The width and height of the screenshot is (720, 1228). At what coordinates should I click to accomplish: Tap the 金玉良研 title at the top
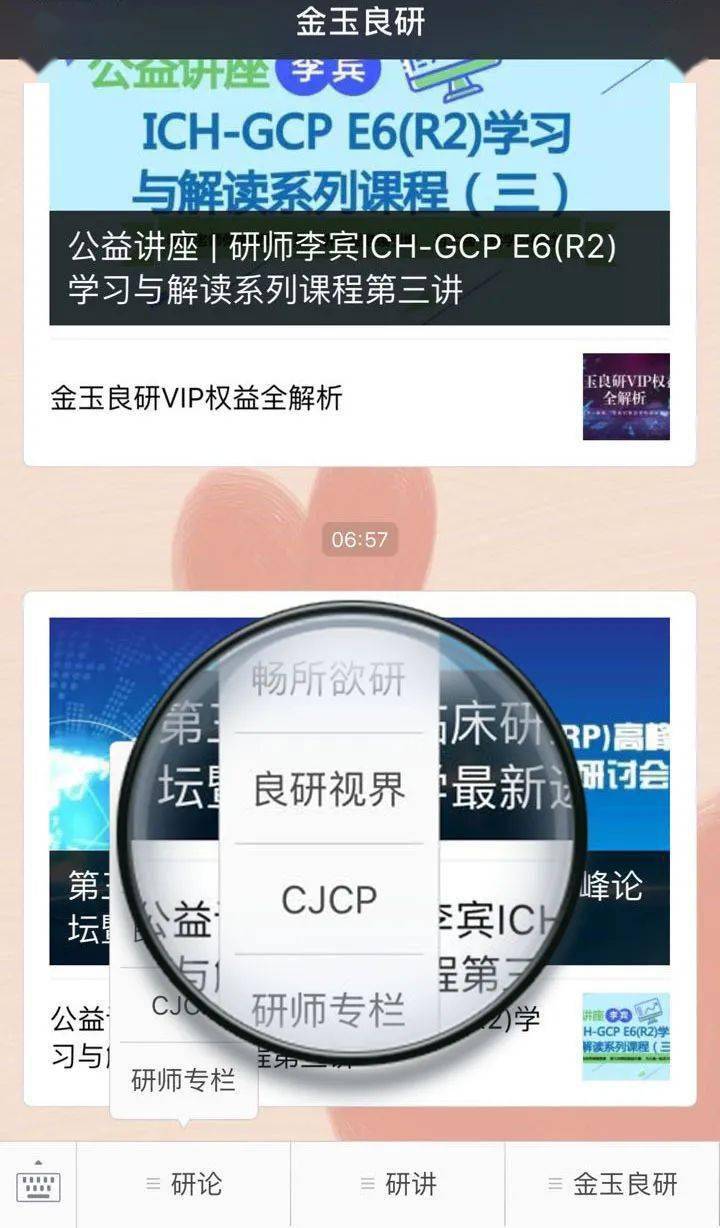point(360,21)
